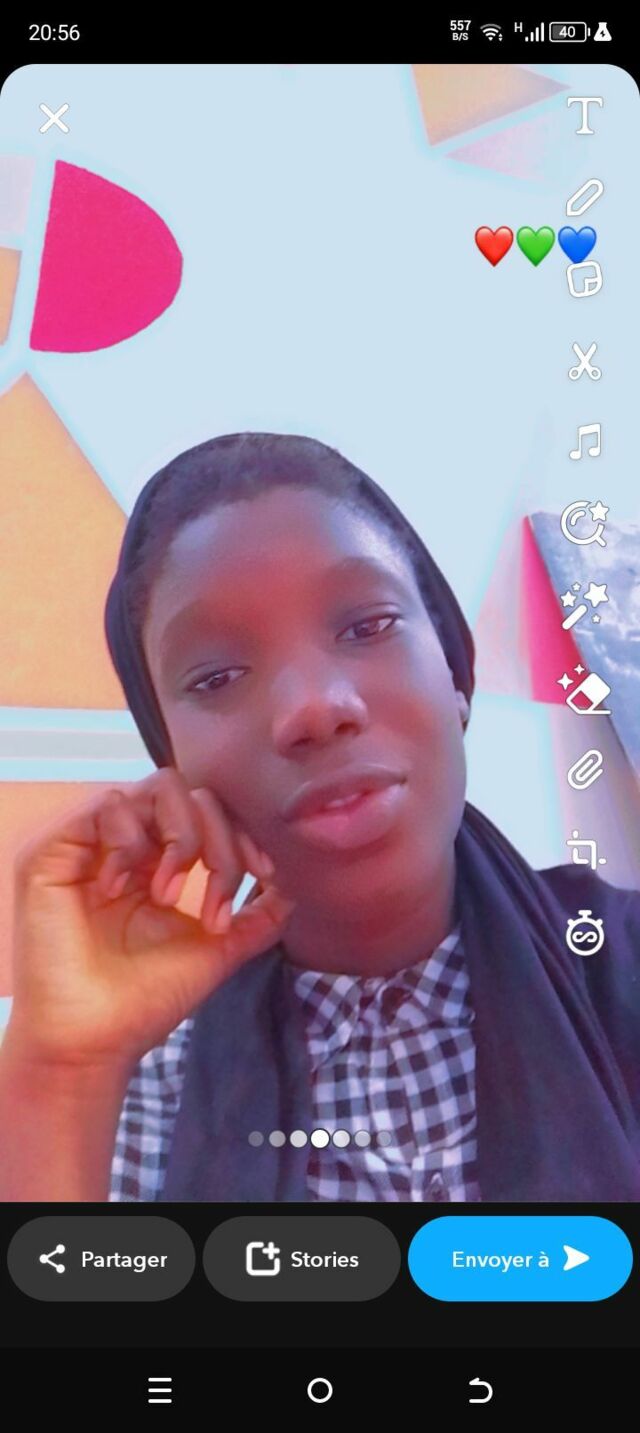Viewport: 640px width, 1433px height.
Task: Select the pencil drawing tool
Action: point(585,198)
